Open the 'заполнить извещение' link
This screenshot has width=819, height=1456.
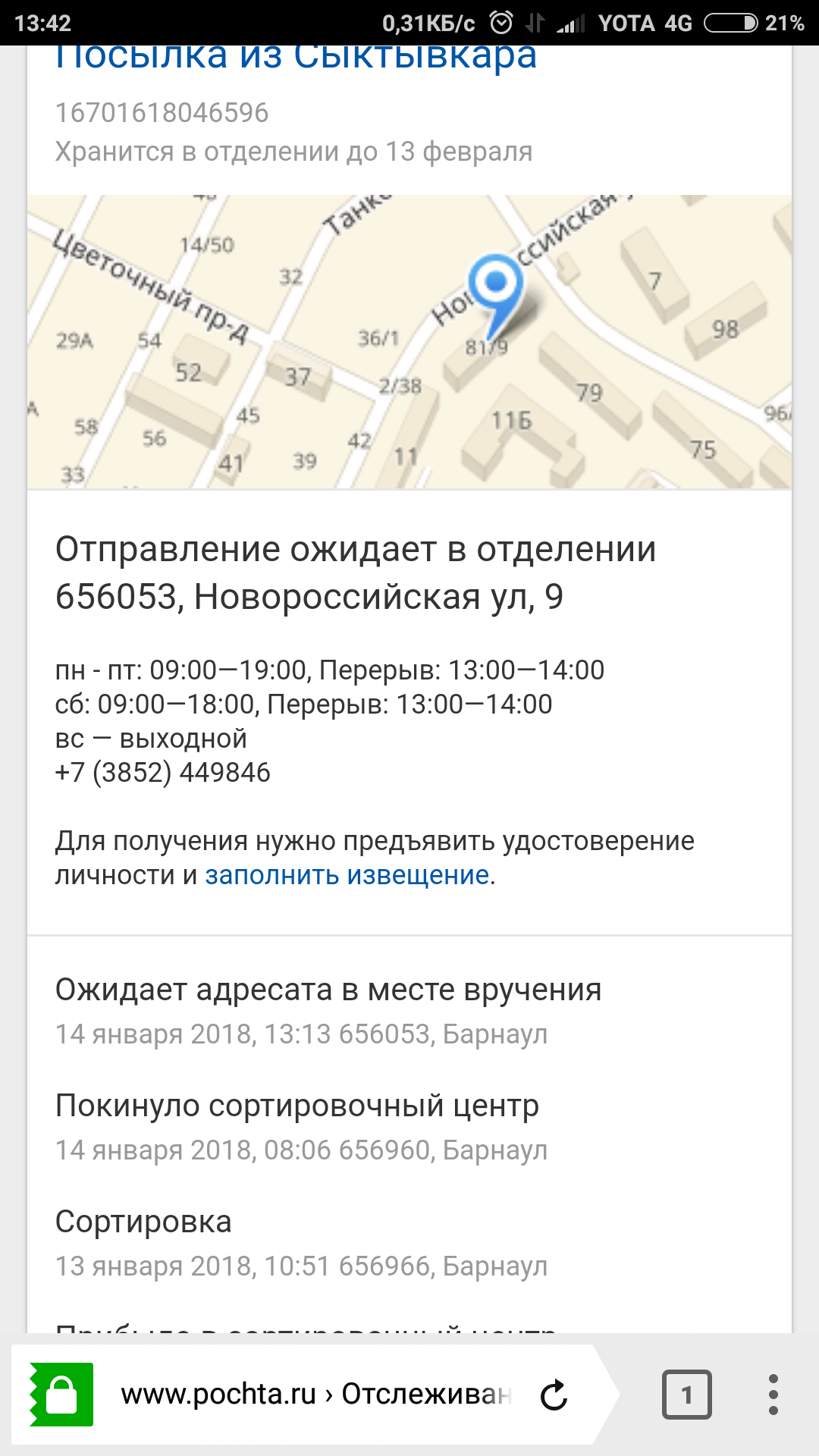(x=347, y=875)
